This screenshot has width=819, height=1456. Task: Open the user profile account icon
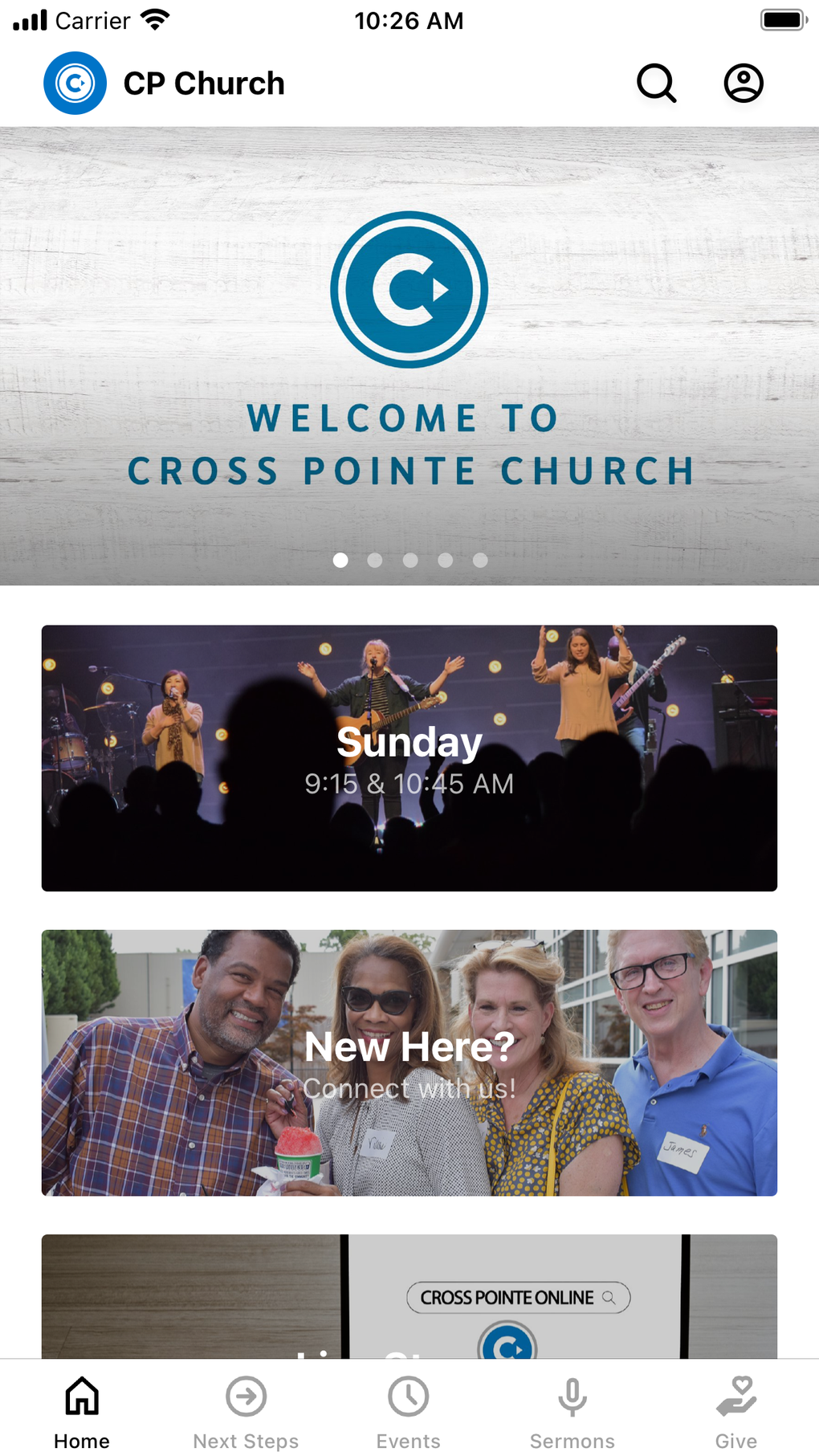point(743,83)
